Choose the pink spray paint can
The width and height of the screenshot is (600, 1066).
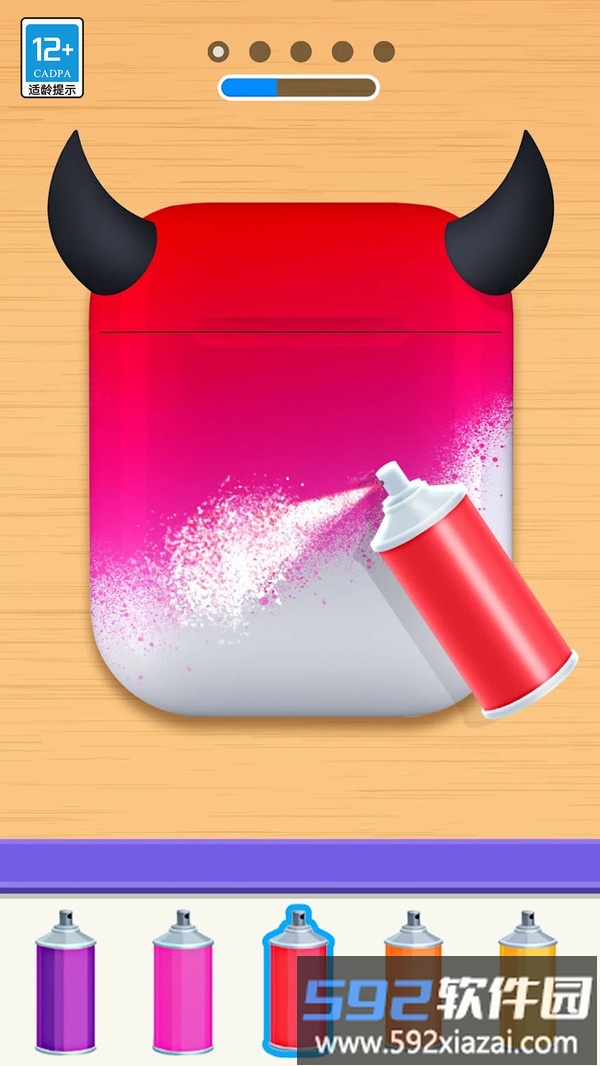[x=183, y=985]
